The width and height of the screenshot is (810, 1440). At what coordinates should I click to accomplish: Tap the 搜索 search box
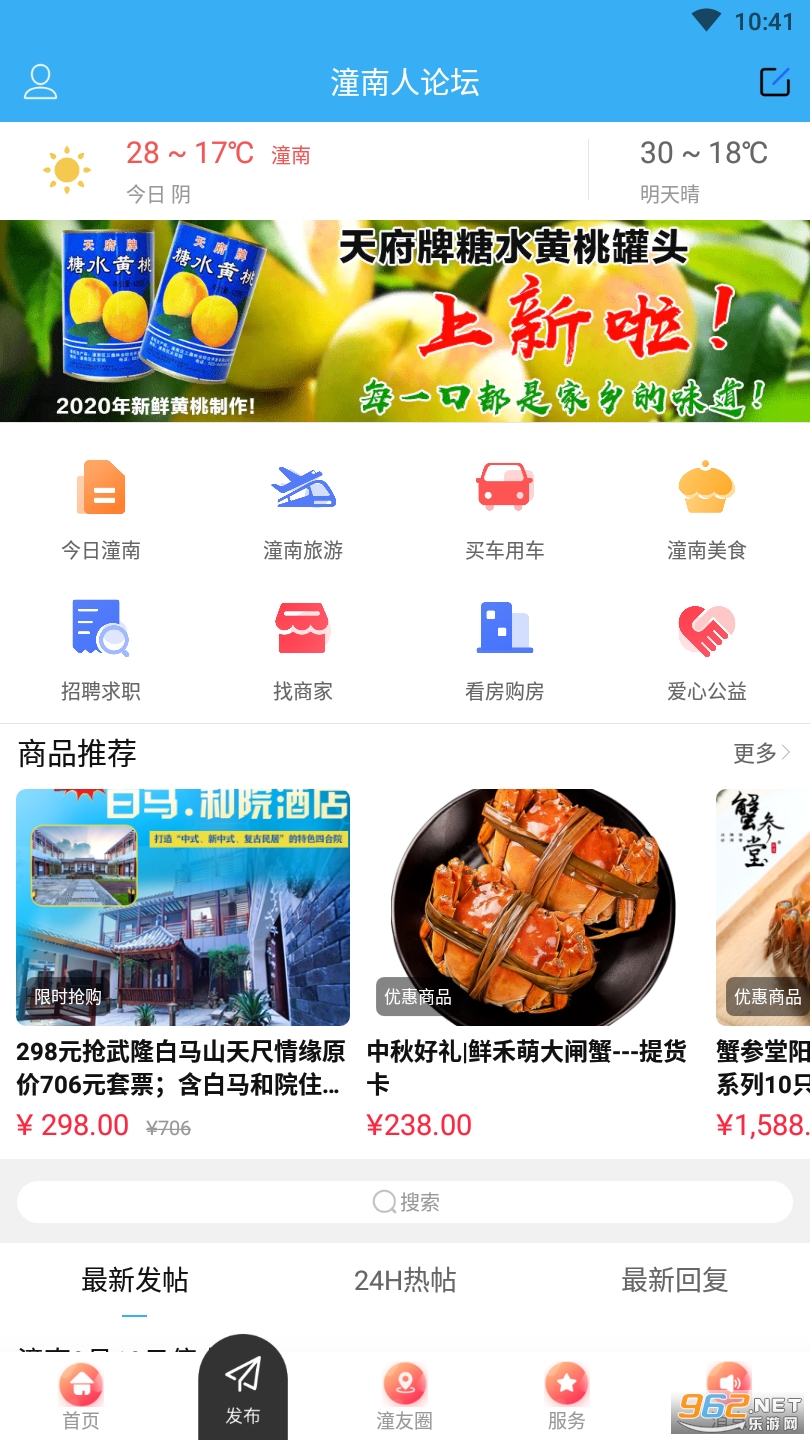(x=405, y=1202)
